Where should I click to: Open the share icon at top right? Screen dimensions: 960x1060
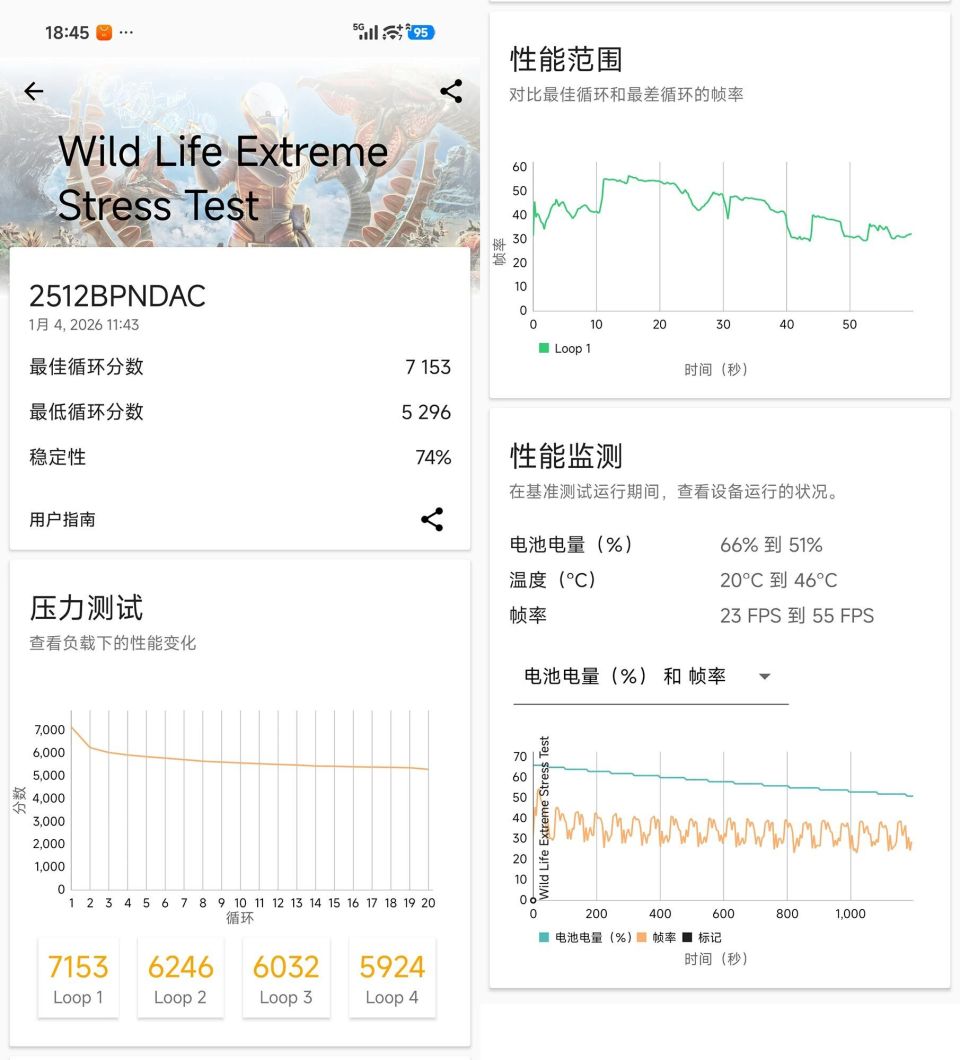tap(451, 90)
